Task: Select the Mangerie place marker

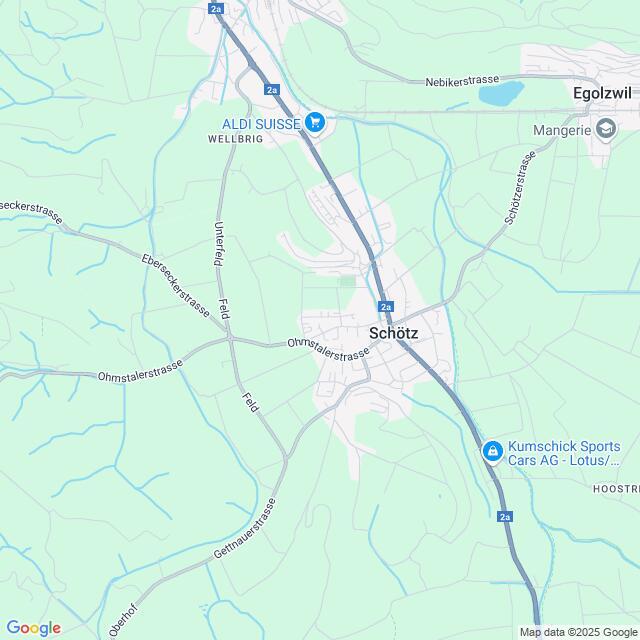Action: (x=605, y=128)
